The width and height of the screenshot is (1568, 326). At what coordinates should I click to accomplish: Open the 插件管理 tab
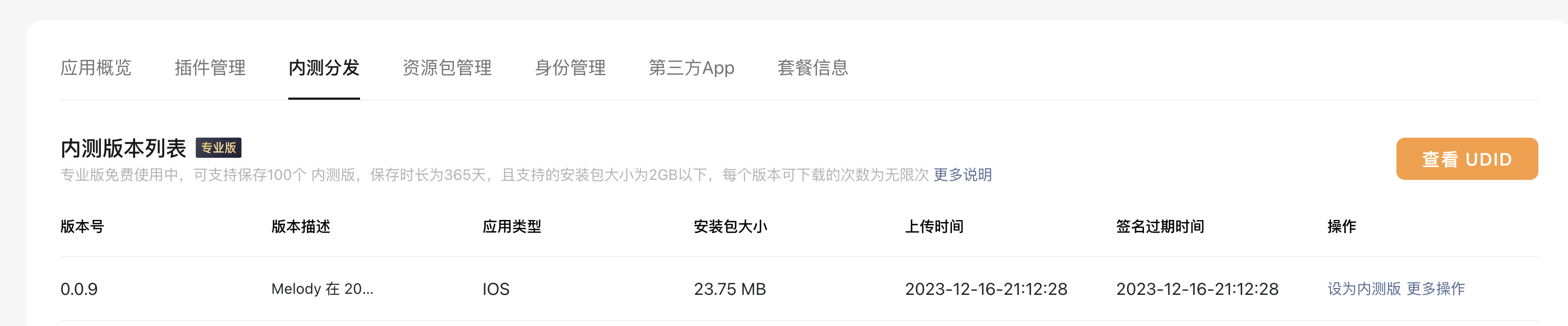coord(210,68)
